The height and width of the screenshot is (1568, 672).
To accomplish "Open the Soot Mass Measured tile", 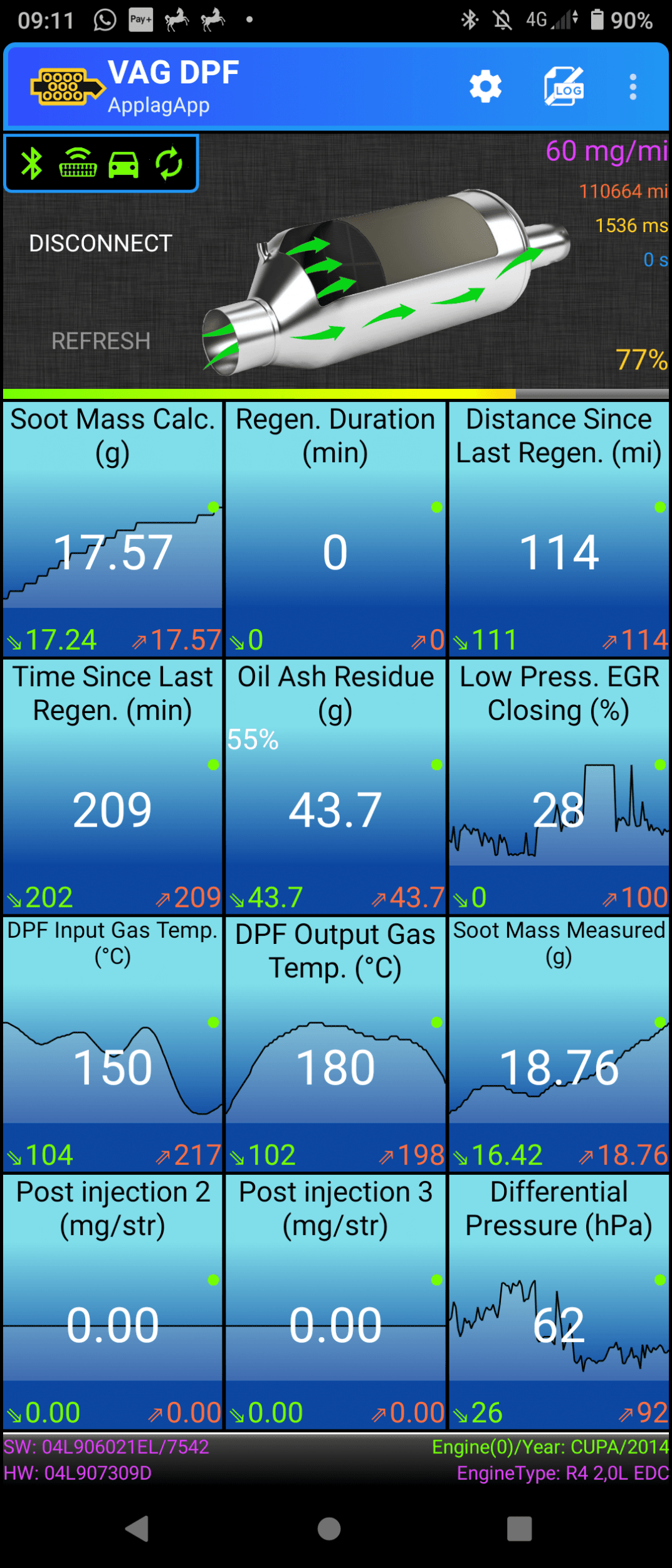I will [x=559, y=1044].
